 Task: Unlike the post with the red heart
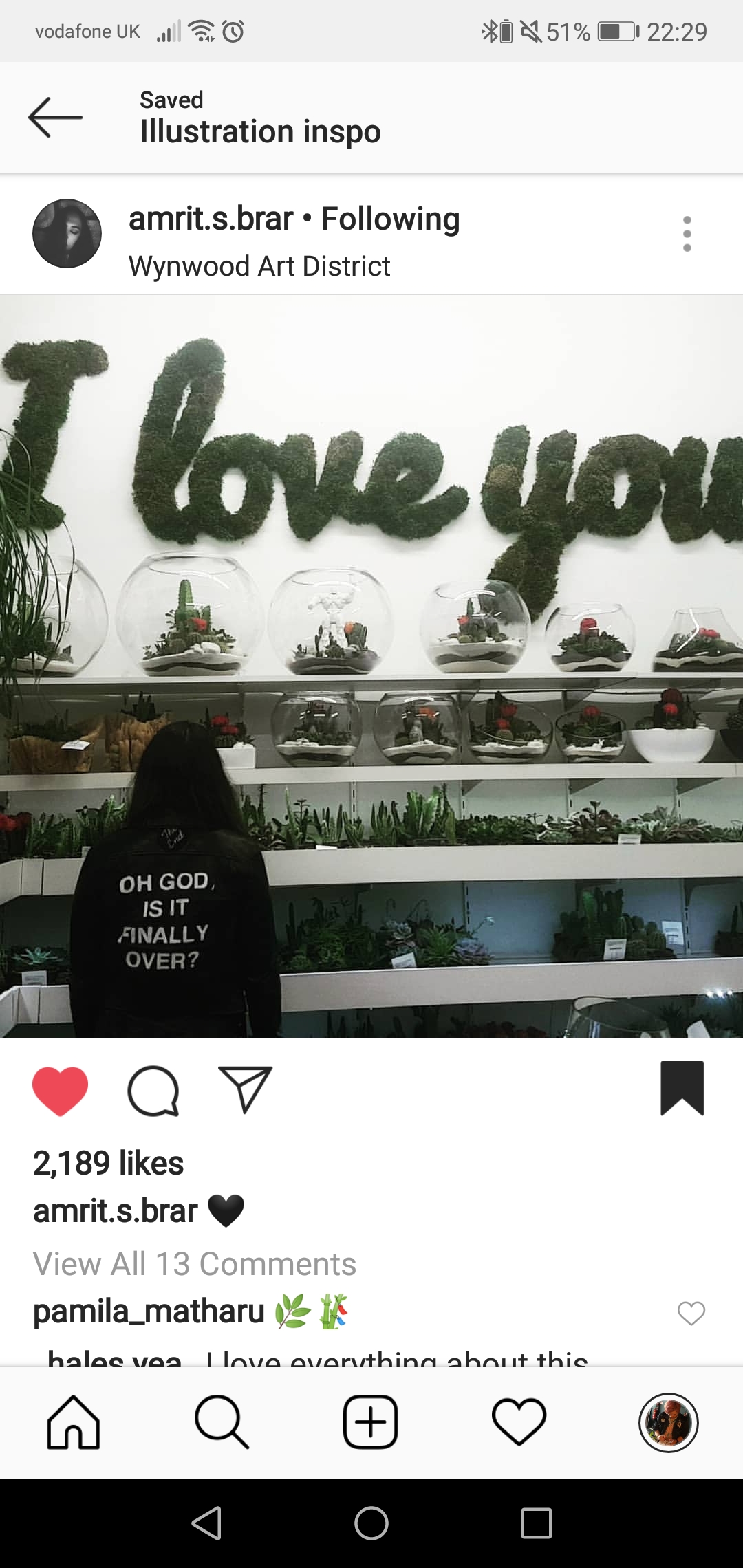point(61,1091)
